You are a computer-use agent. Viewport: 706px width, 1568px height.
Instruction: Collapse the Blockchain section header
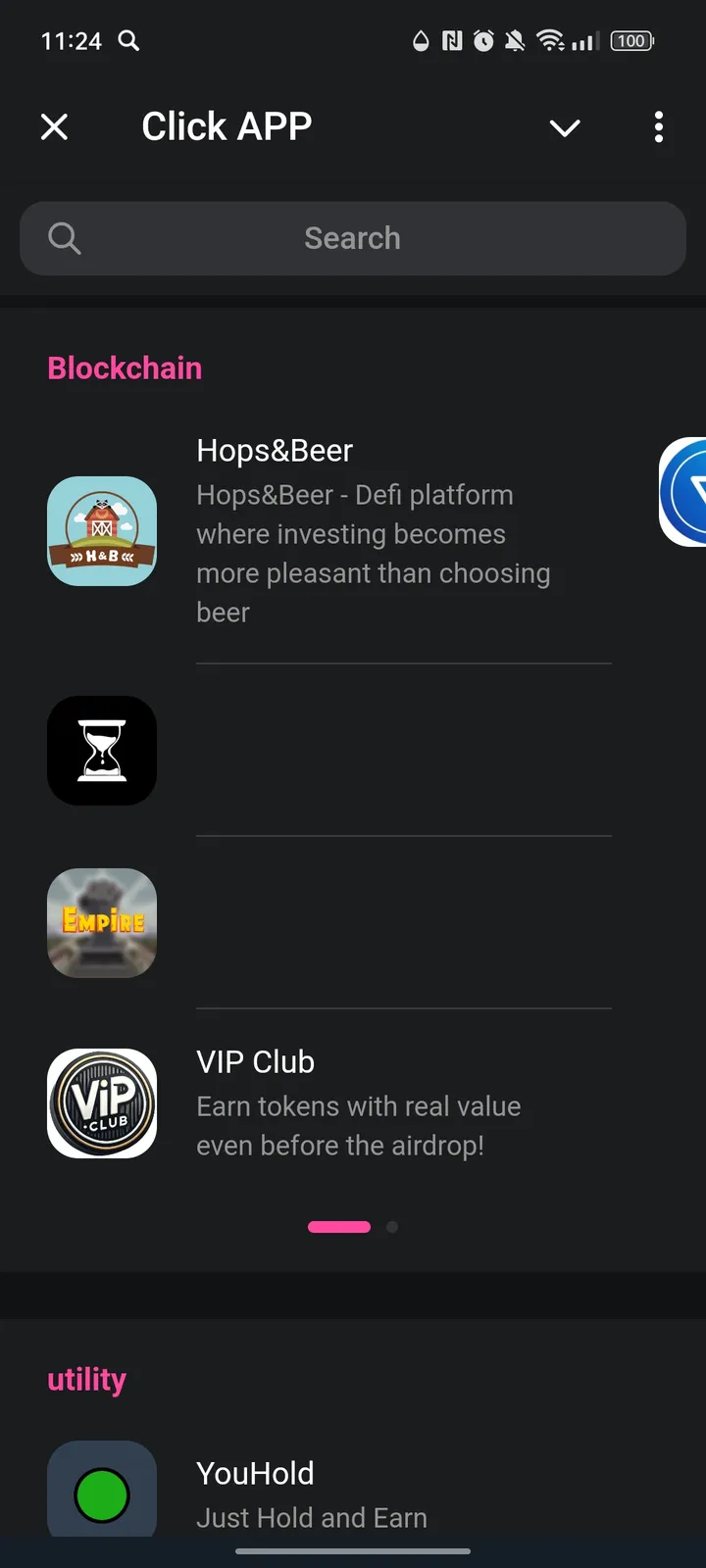pyautogui.click(x=125, y=367)
